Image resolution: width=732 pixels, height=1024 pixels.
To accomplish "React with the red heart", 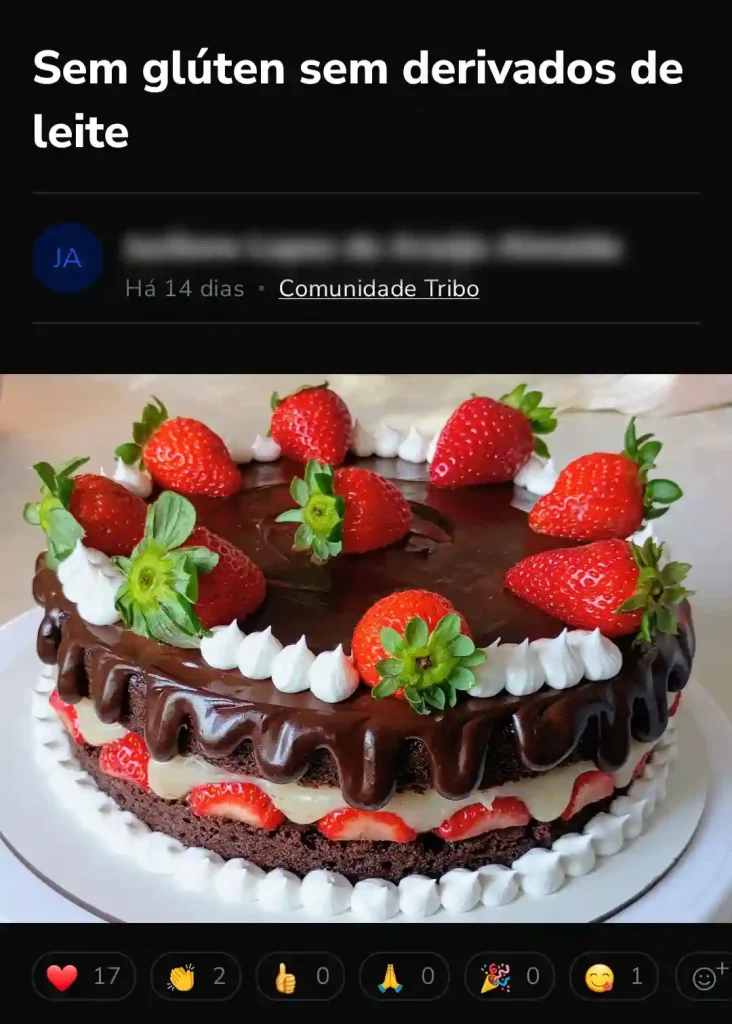I will click(83, 977).
